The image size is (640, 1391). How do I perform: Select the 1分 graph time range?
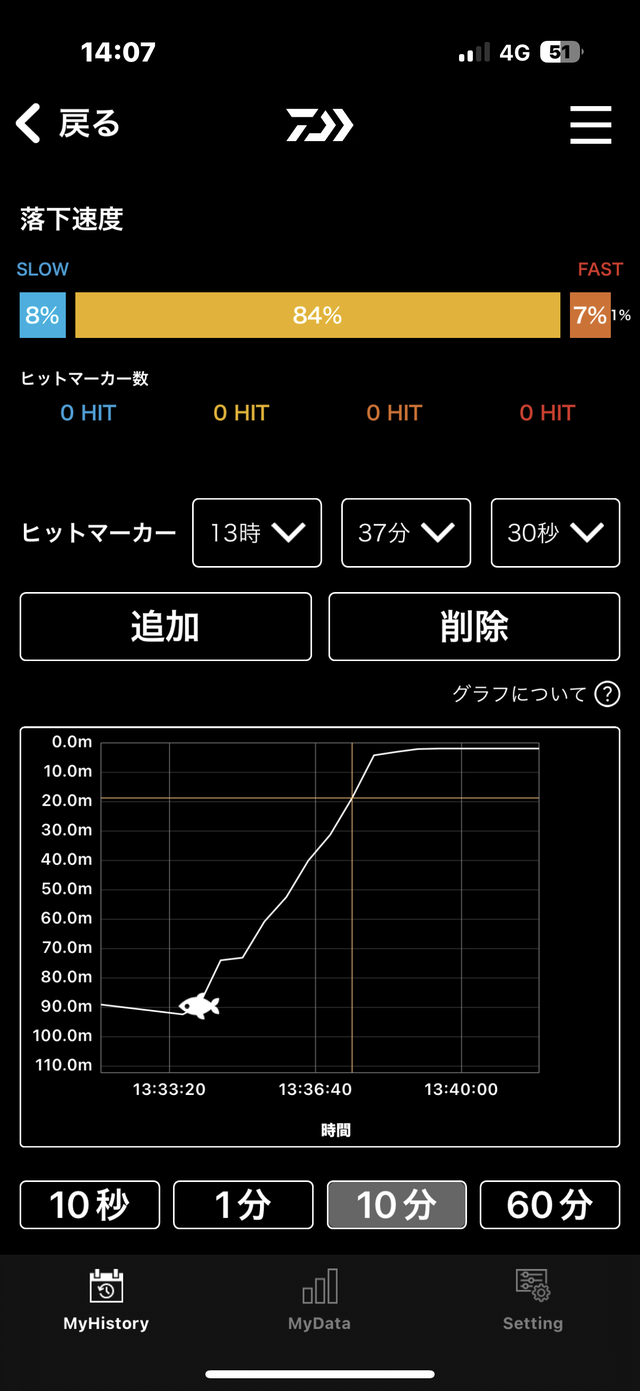pos(243,1205)
